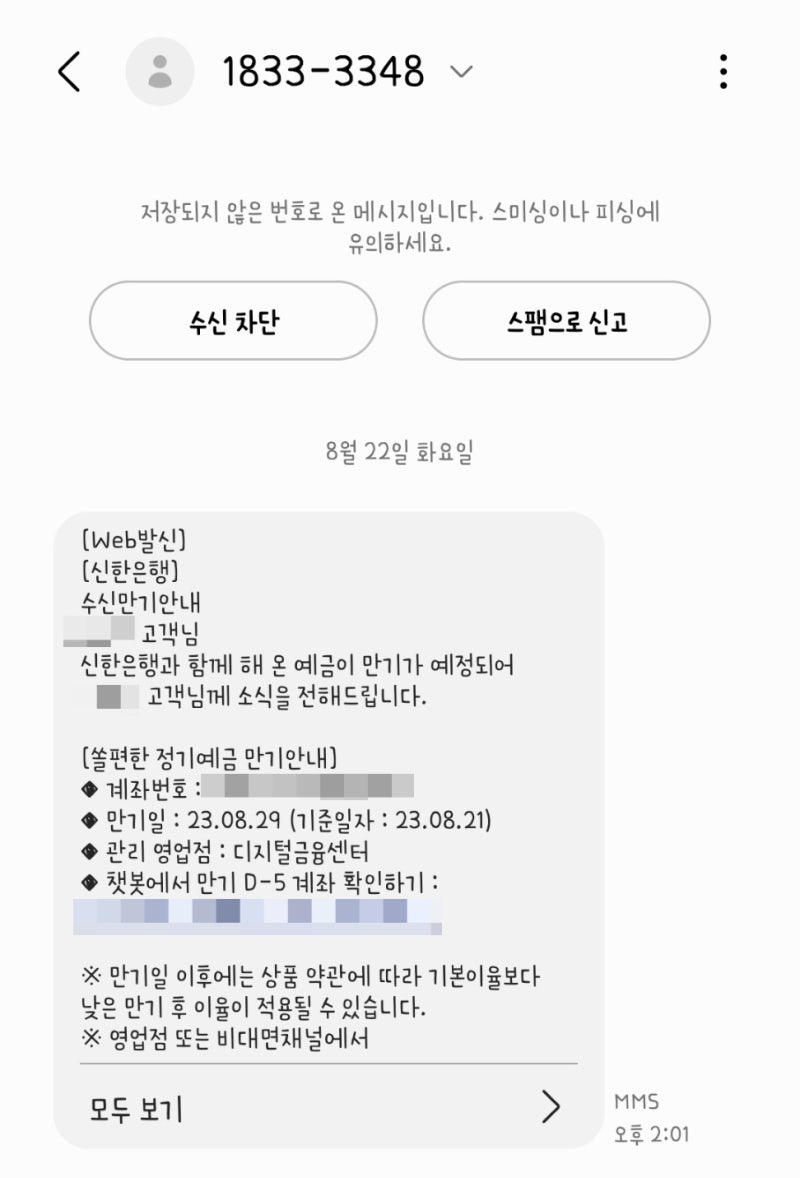The image size is (800, 1178).
Task: Open the contact profile avatar image
Action: pos(157,71)
